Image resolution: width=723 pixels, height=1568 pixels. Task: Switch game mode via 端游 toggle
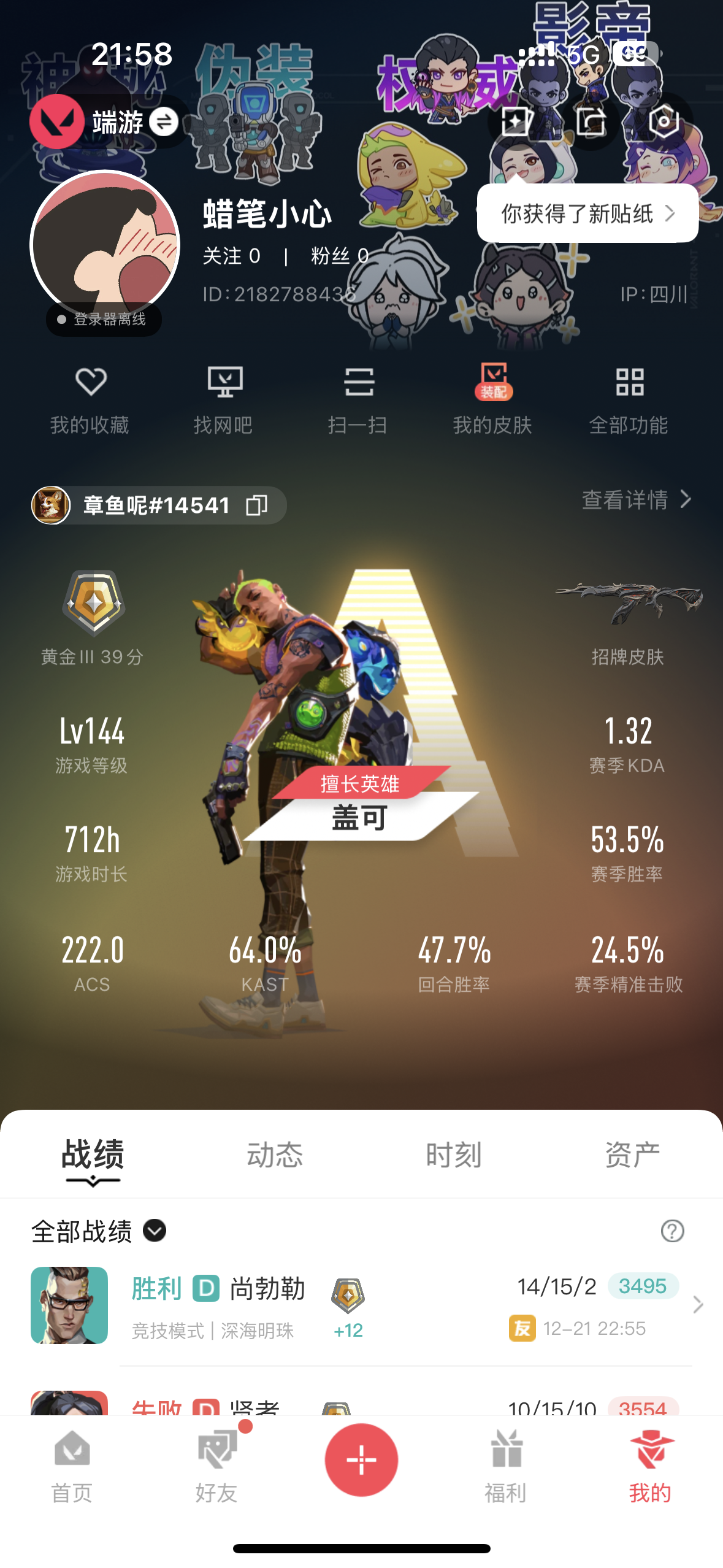[163, 122]
